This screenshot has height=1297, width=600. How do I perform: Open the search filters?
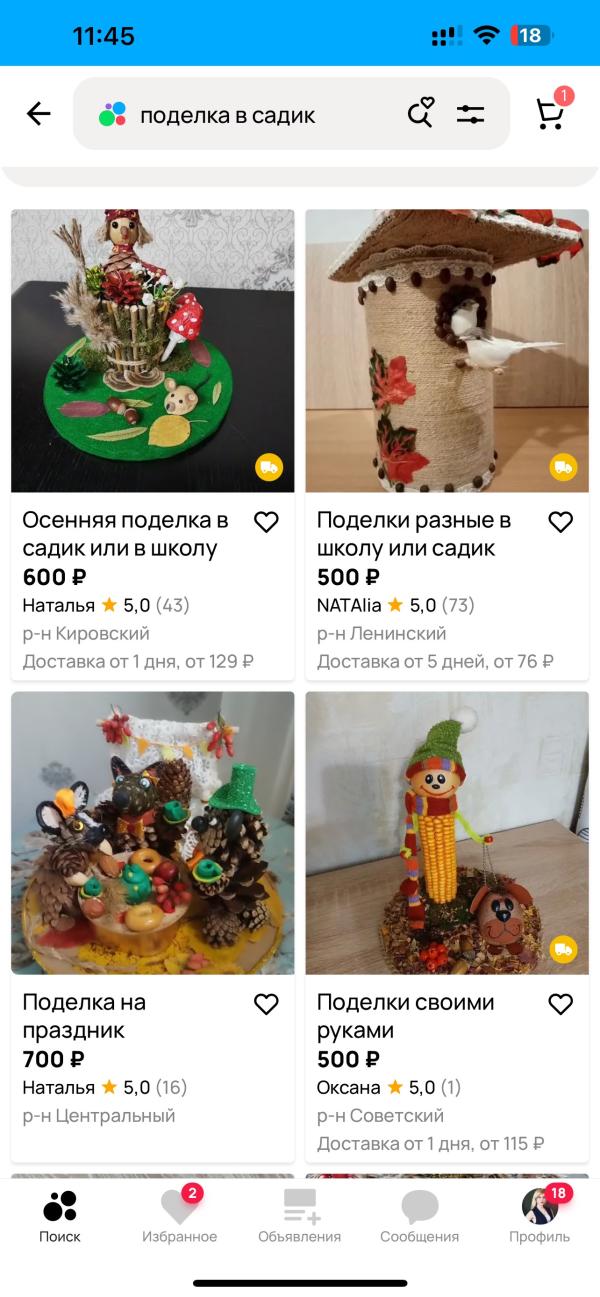[x=470, y=114]
